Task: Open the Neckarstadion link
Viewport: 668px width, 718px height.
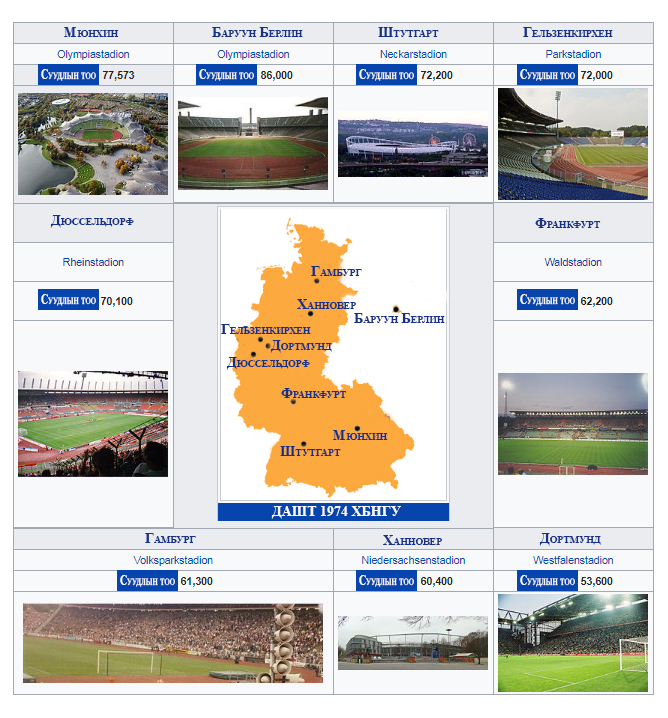Action: [x=413, y=54]
